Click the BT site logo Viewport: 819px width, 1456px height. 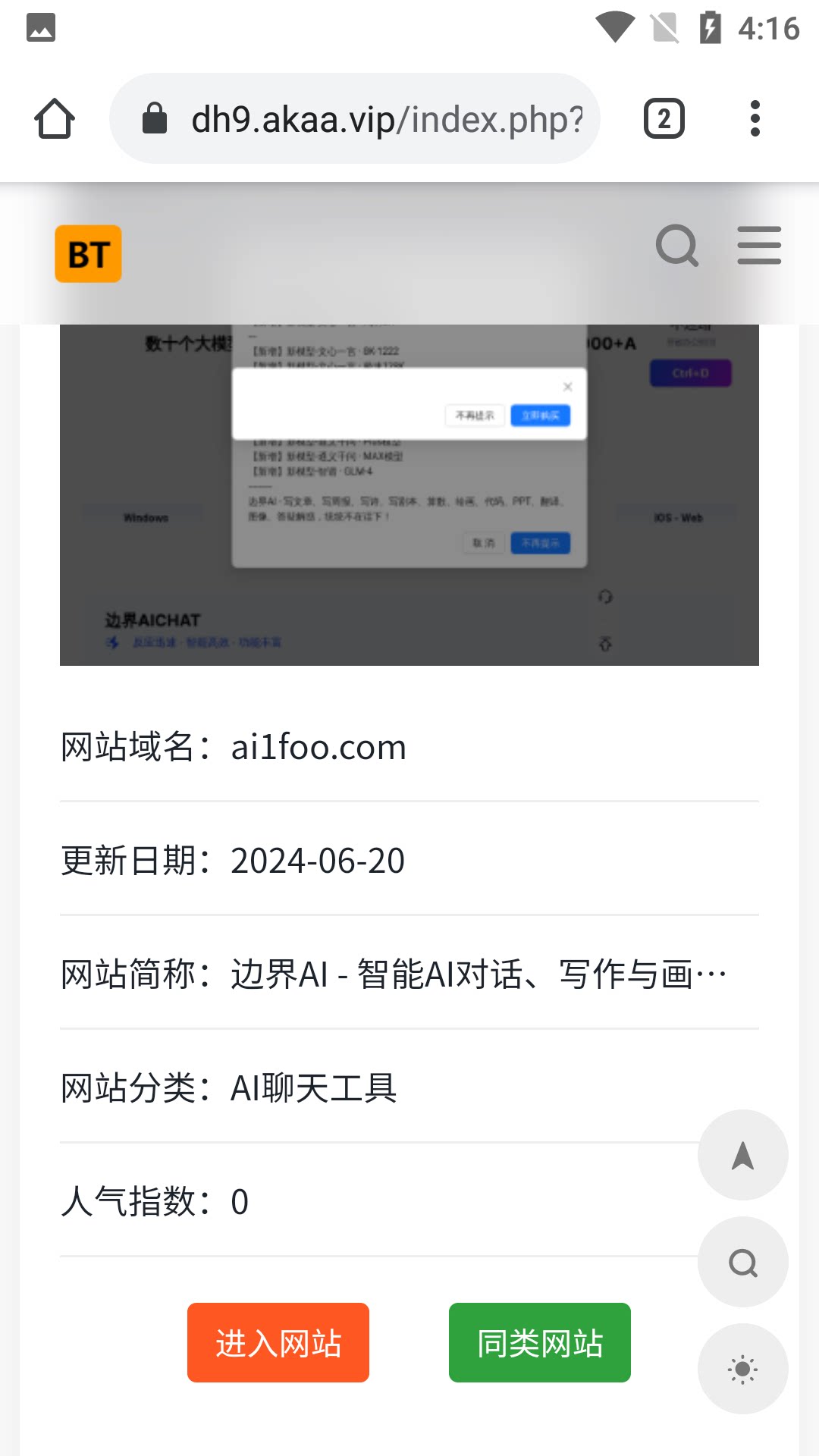pyautogui.click(x=88, y=254)
